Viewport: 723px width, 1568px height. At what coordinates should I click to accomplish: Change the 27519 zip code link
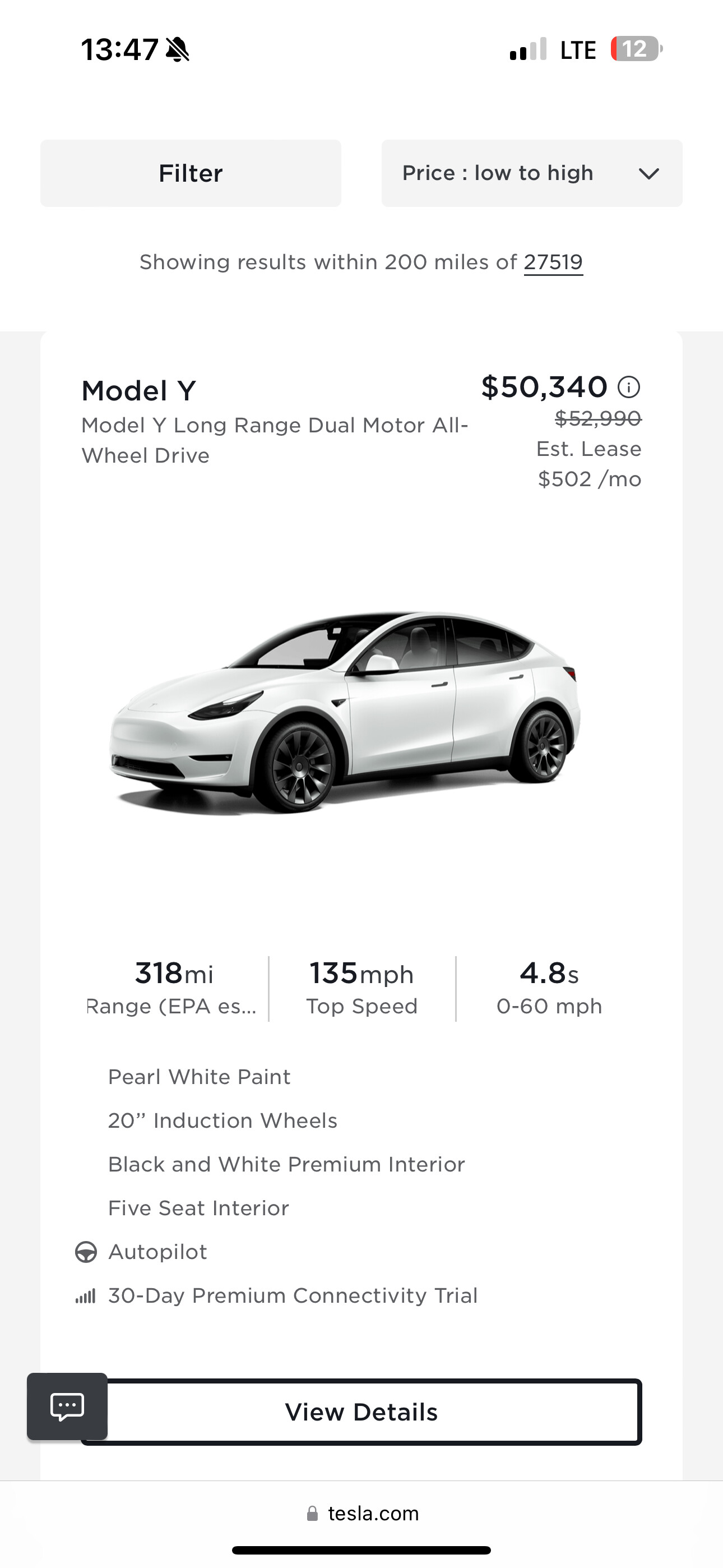pos(553,262)
